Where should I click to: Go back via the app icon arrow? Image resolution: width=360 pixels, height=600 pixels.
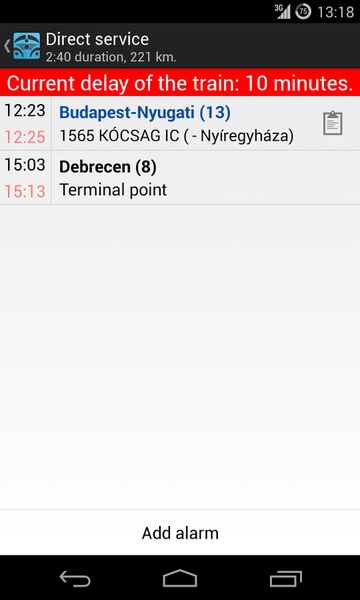pyautogui.click(x=22, y=46)
